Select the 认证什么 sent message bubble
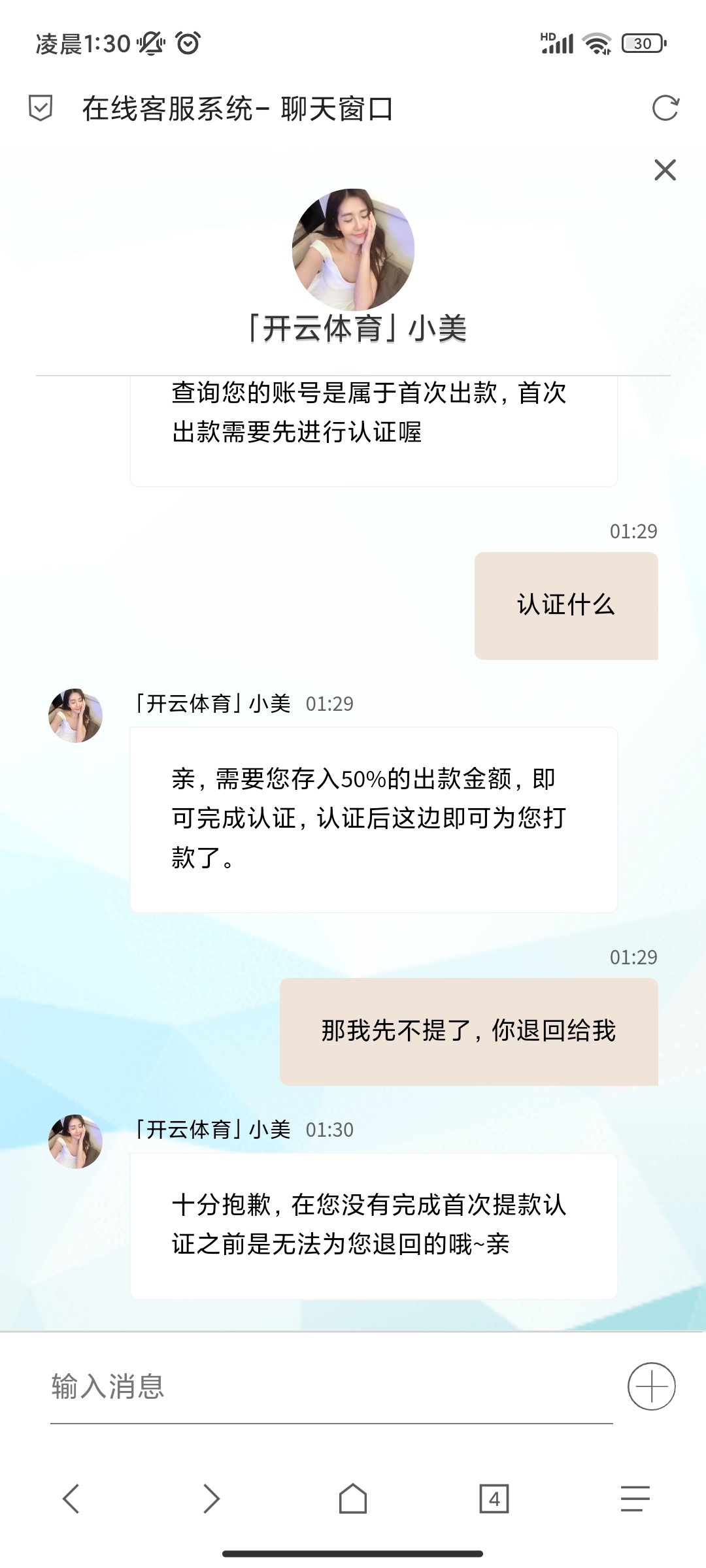The height and width of the screenshot is (1568, 706). click(x=566, y=604)
